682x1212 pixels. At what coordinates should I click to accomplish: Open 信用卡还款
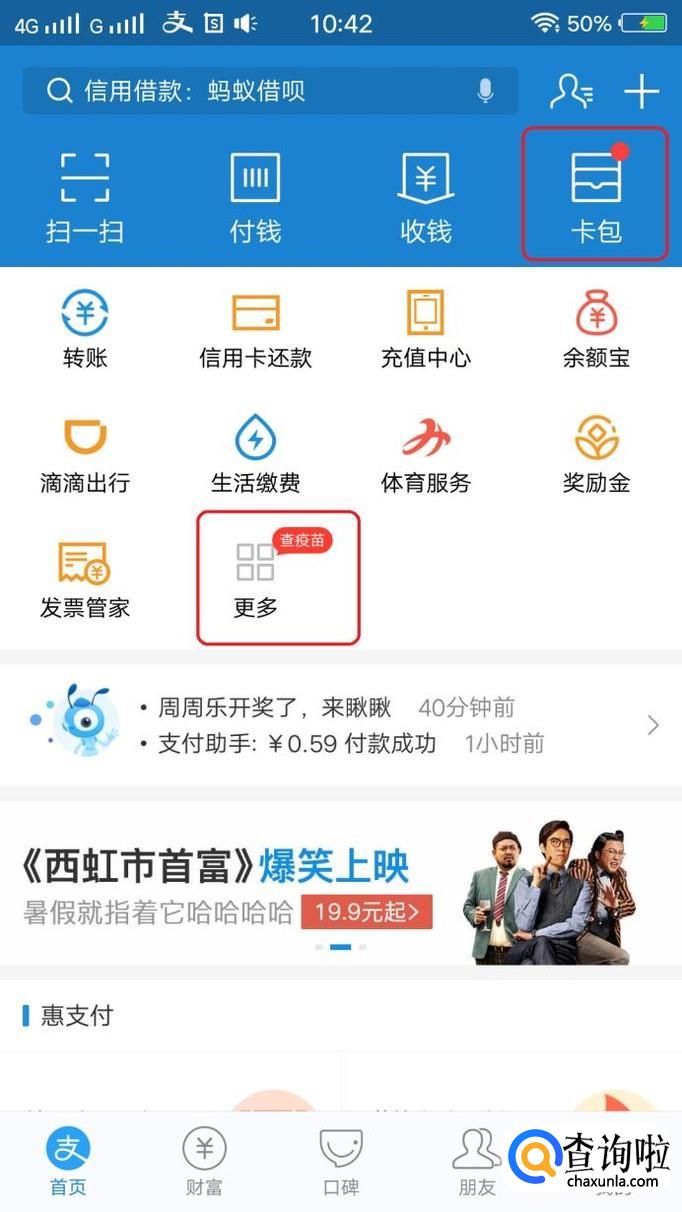(x=255, y=328)
